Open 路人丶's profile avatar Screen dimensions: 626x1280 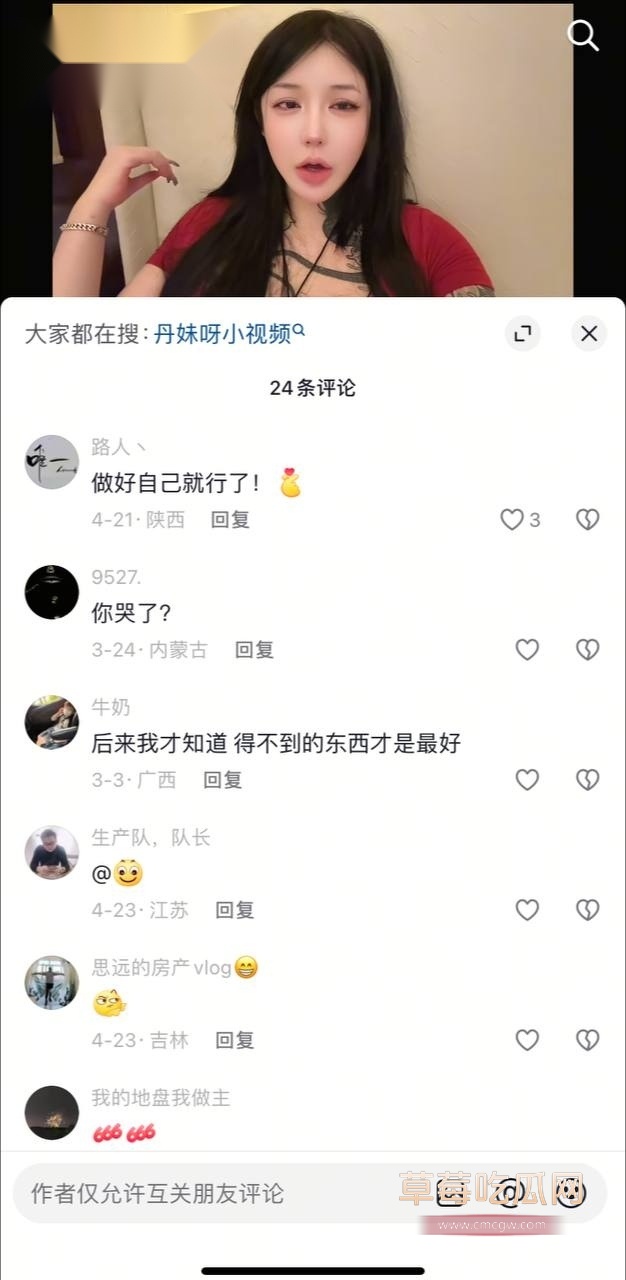click(x=52, y=462)
